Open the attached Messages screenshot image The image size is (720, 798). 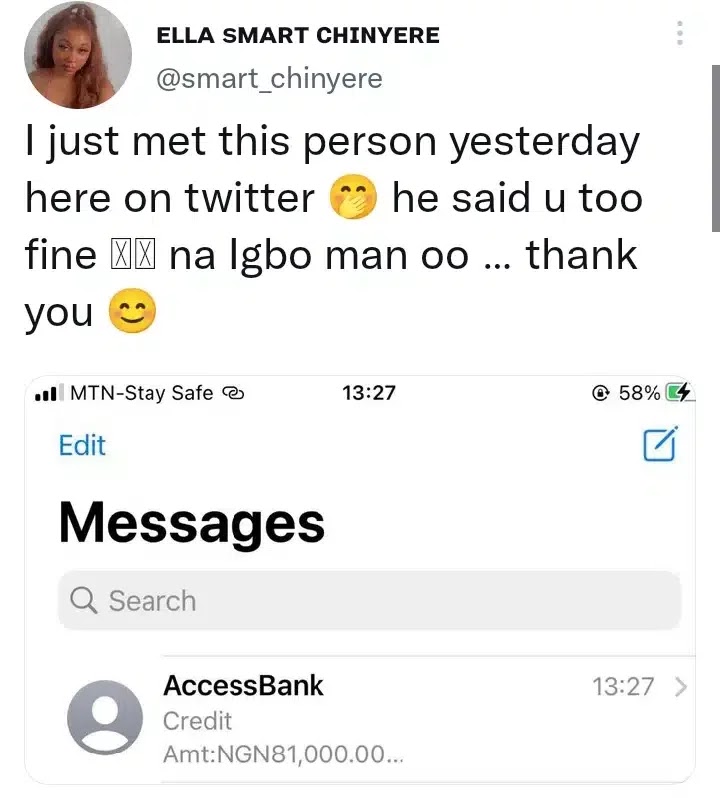pos(360,580)
